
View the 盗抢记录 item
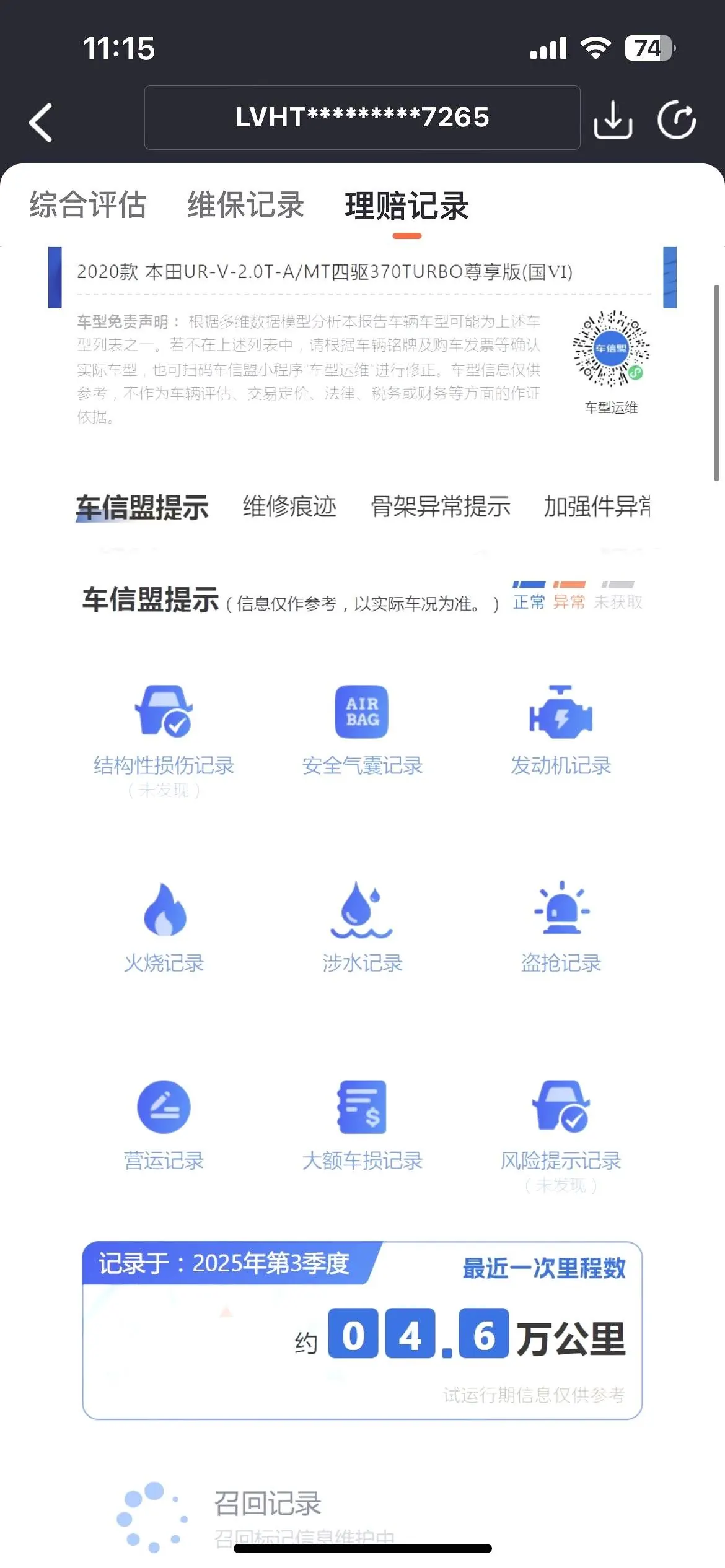pyautogui.click(x=561, y=928)
